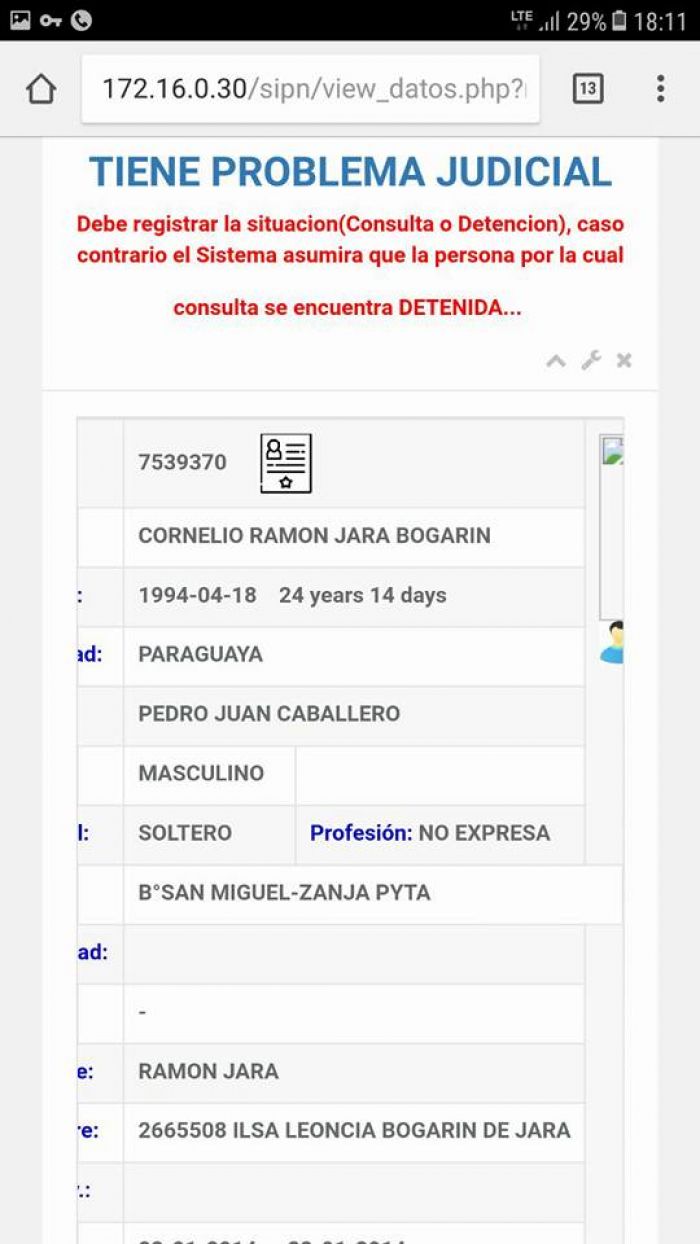Open the browser overflow menu
Viewport: 700px width, 1244px height.
660,89
